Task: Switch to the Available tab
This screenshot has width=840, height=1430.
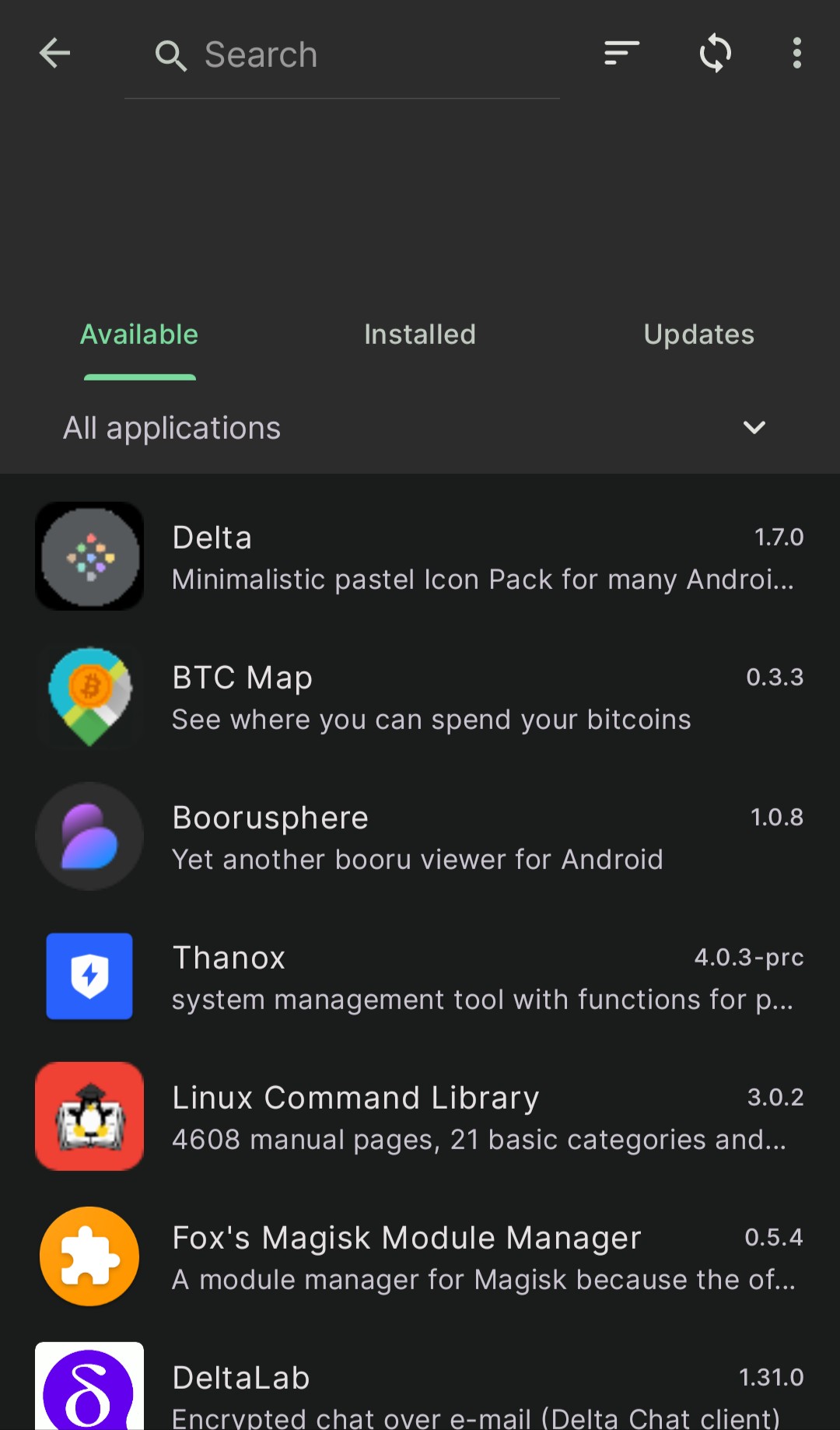Action: pyautogui.click(x=139, y=335)
